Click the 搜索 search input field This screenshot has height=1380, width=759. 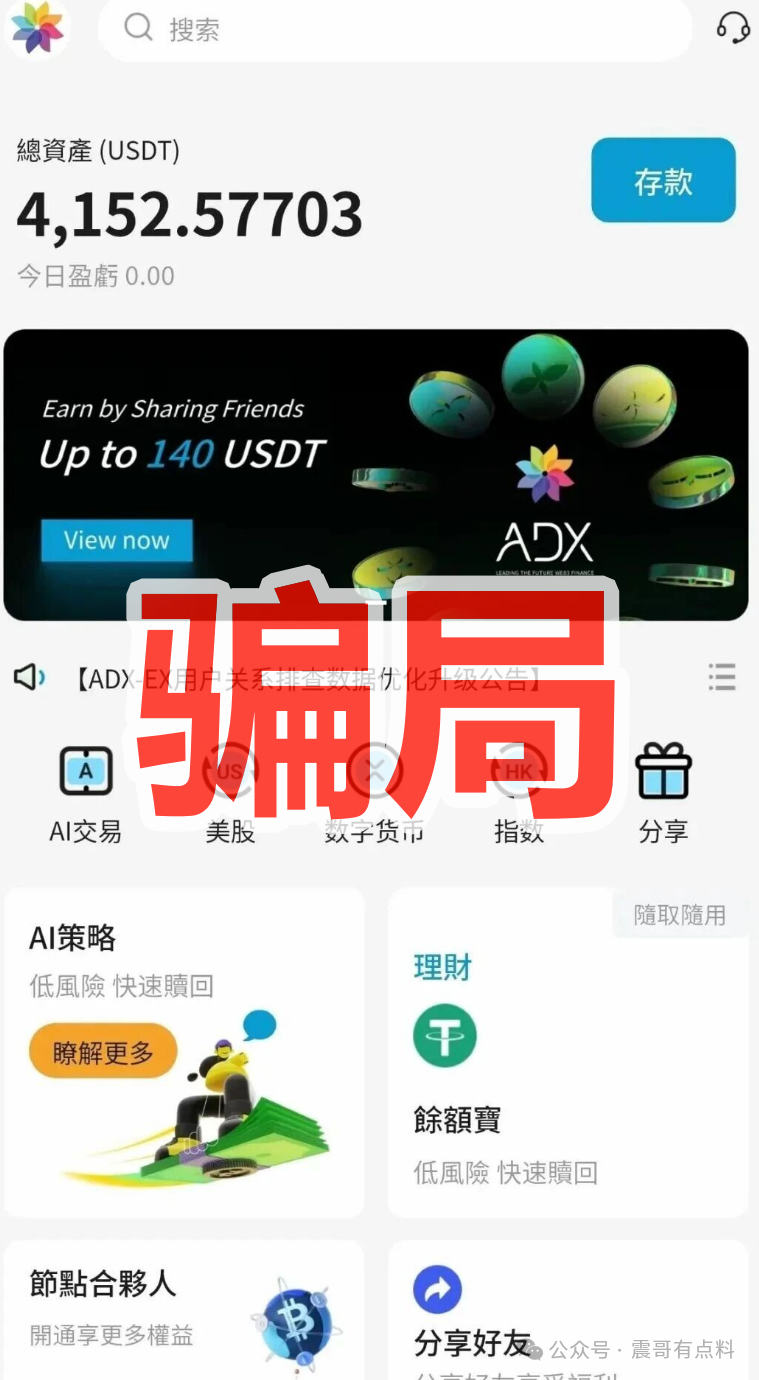coord(394,28)
